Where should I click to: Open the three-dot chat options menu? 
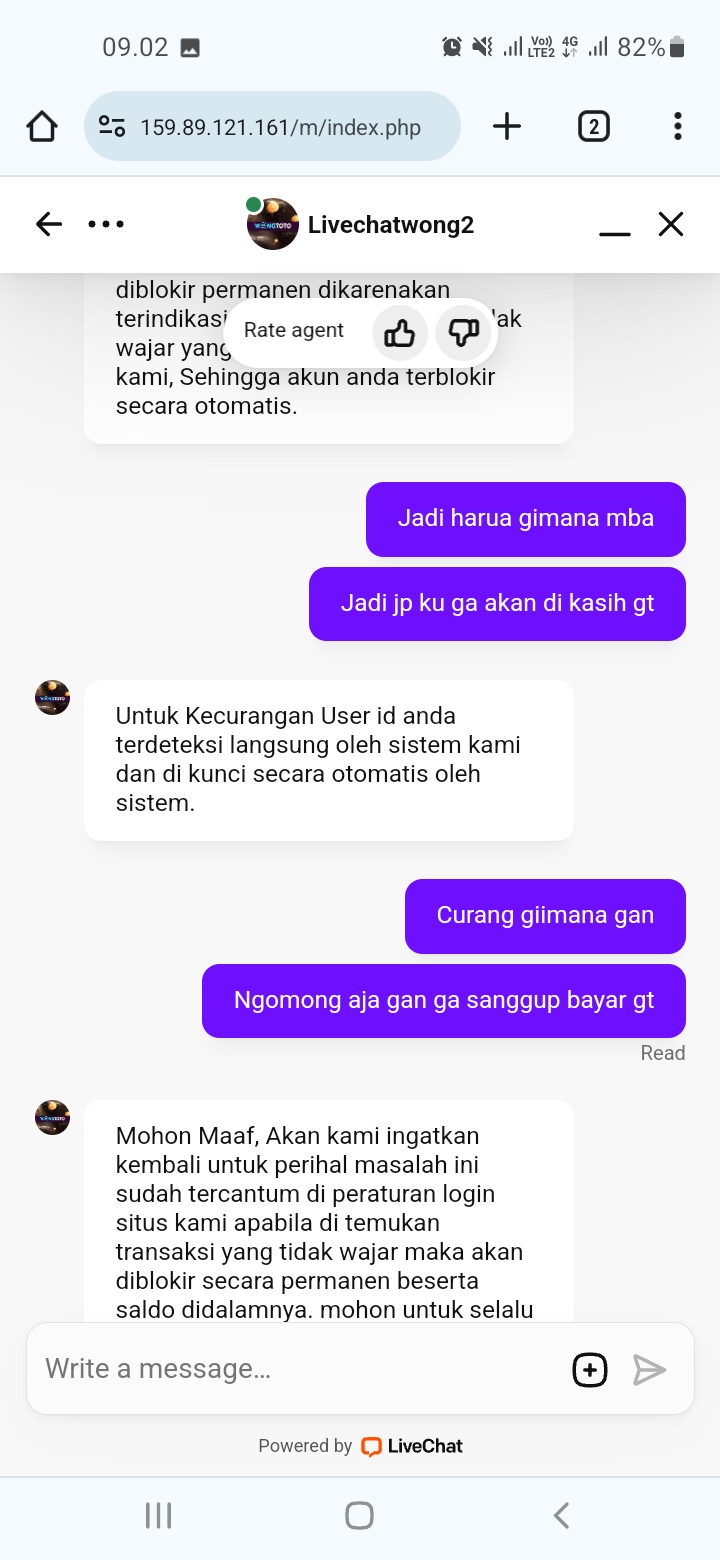[106, 224]
